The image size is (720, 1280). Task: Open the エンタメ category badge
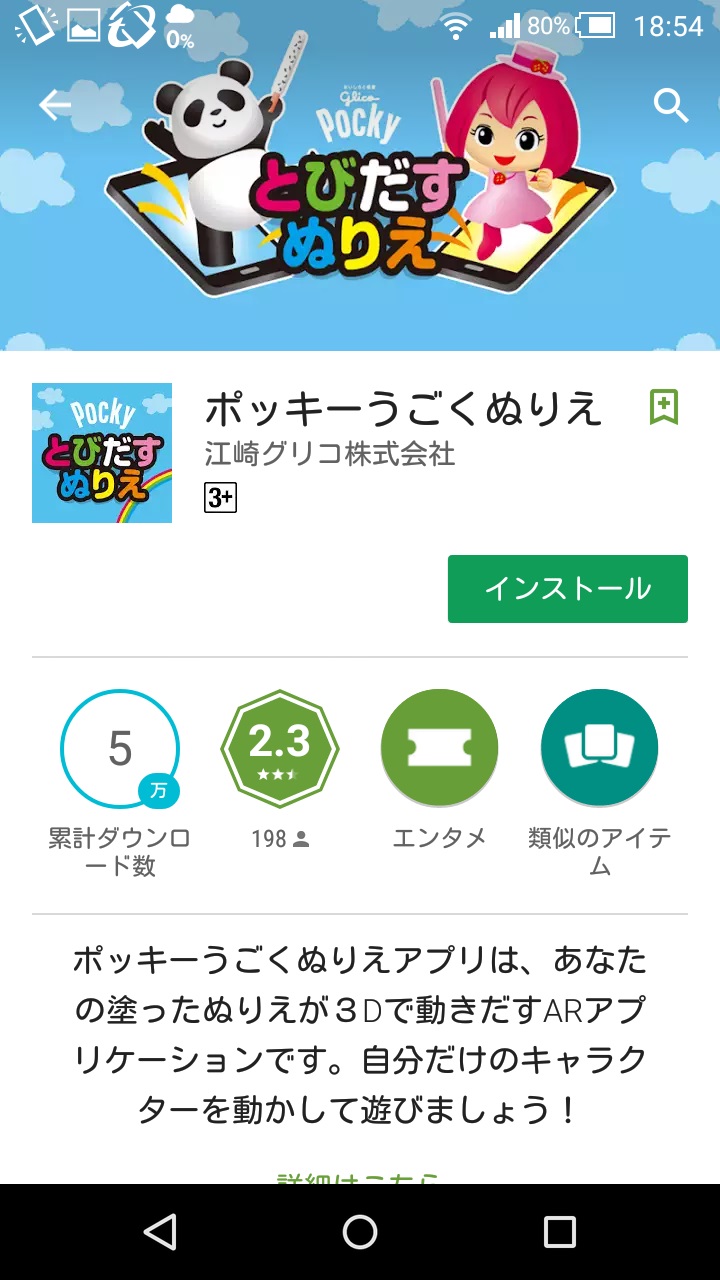tap(439, 748)
